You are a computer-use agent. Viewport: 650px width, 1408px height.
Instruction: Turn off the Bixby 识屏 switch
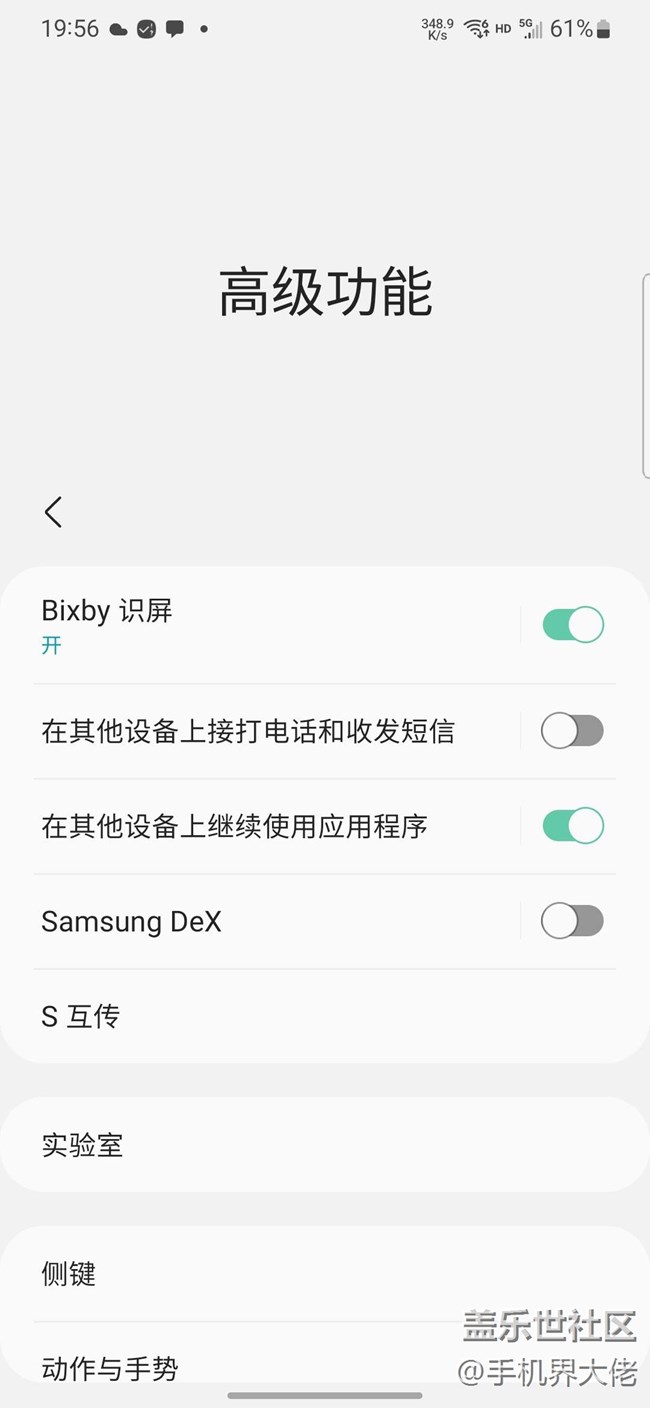(572, 625)
